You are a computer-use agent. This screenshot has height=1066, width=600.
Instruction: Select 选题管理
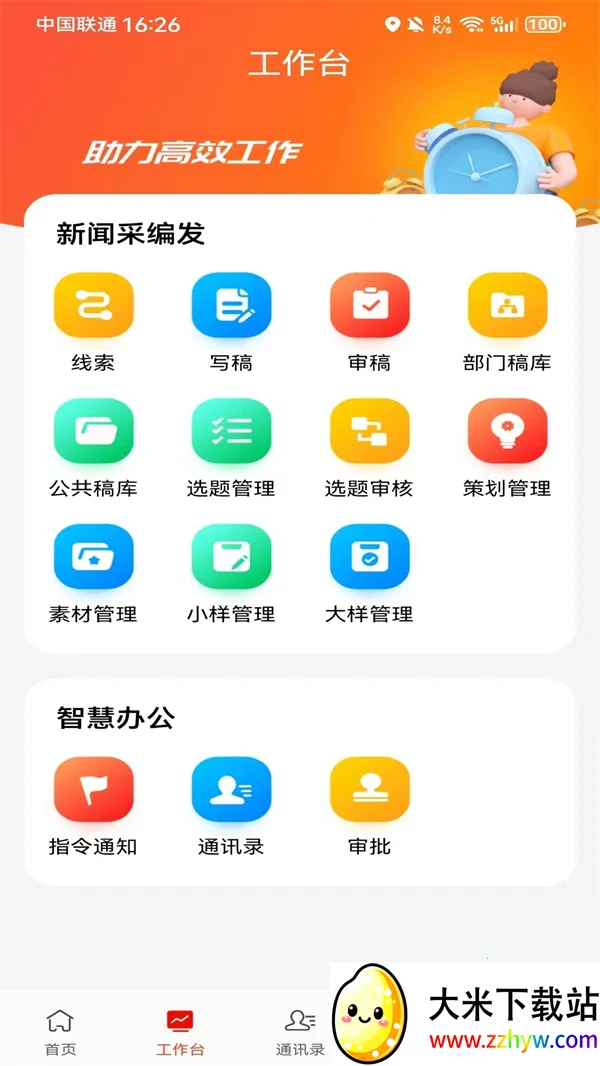[231, 432]
